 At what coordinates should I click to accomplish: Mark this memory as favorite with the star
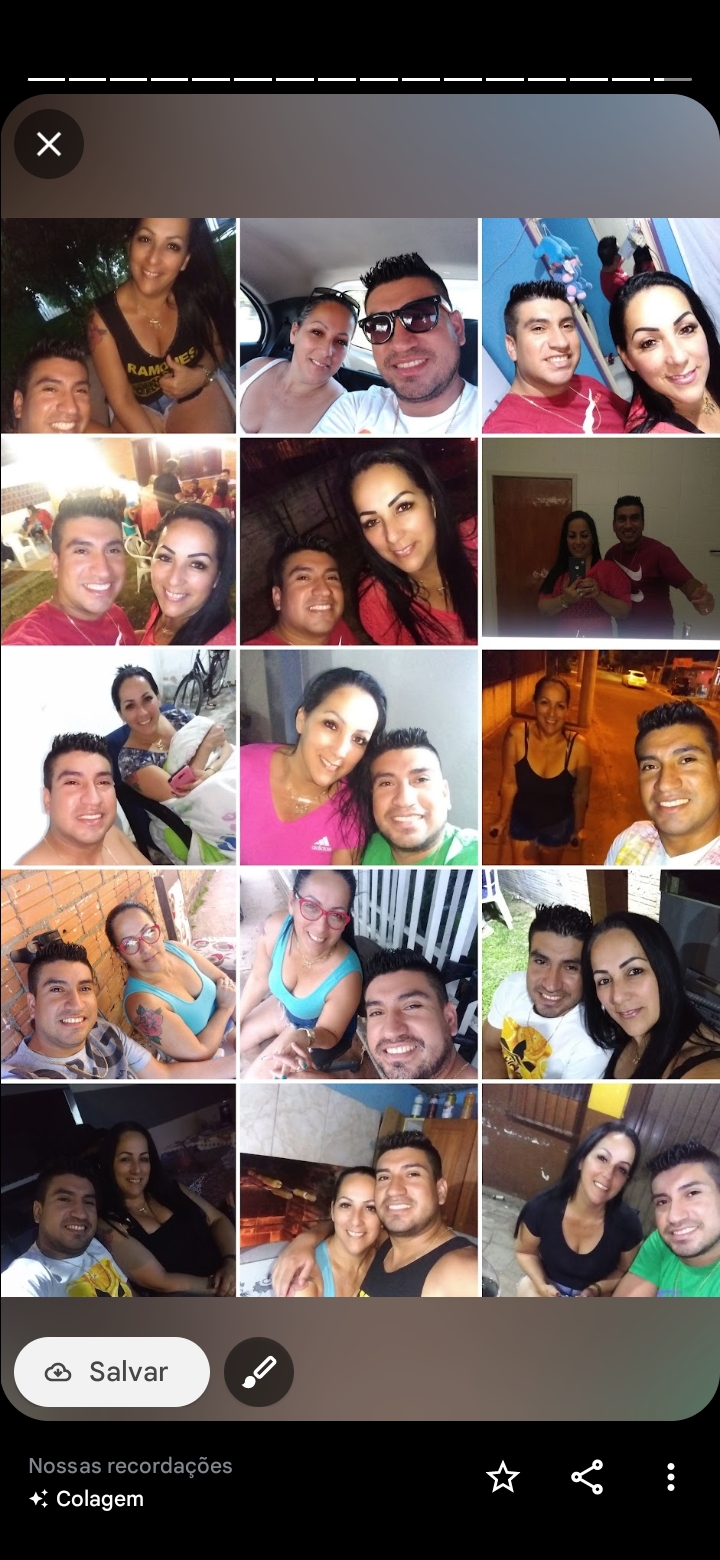[502, 1477]
